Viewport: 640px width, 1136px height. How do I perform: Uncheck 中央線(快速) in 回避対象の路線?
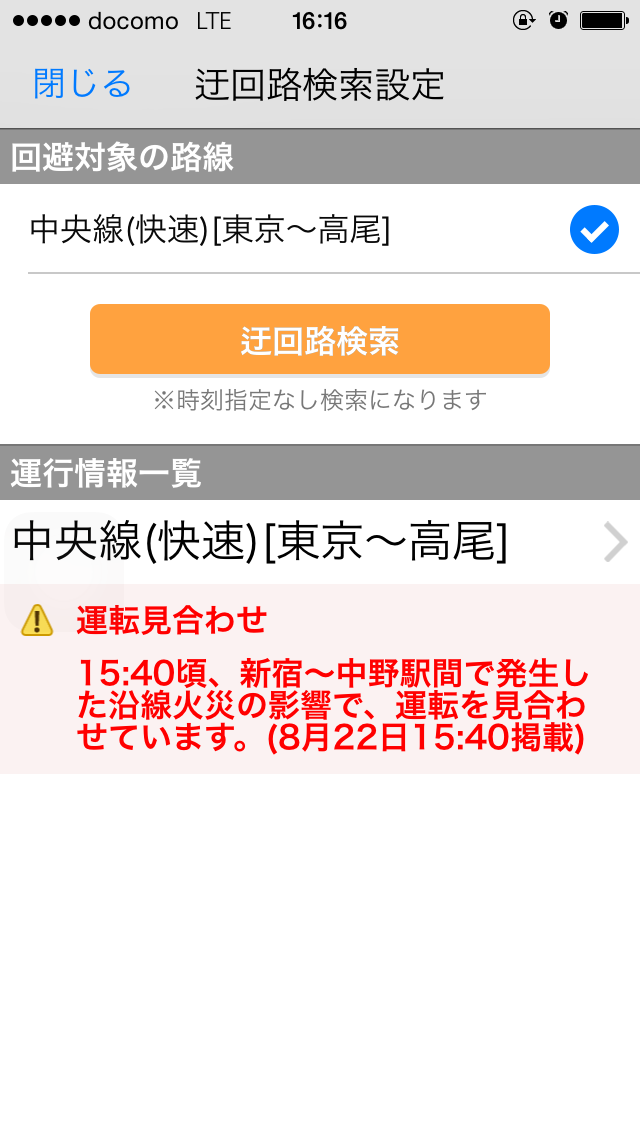(594, 231)
